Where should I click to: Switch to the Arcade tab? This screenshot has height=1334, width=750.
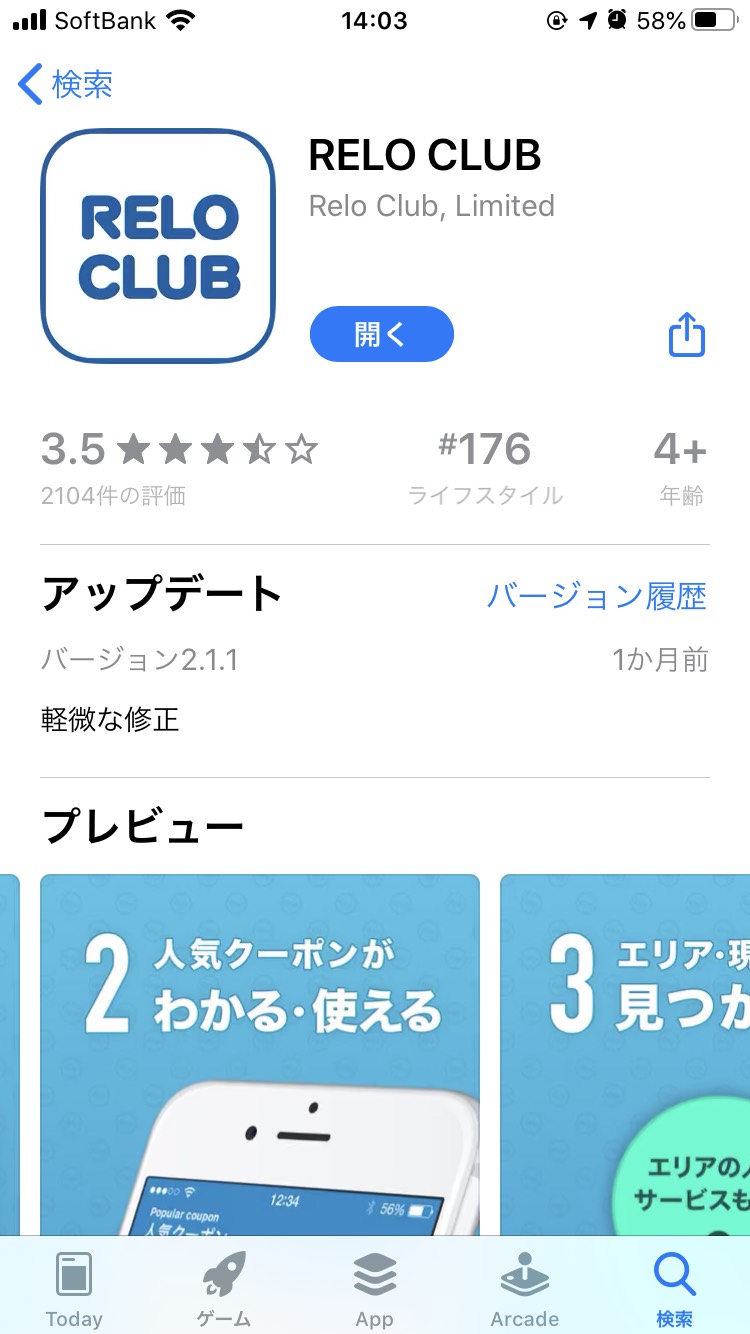pyautogui.click(x=524, y=1290)
